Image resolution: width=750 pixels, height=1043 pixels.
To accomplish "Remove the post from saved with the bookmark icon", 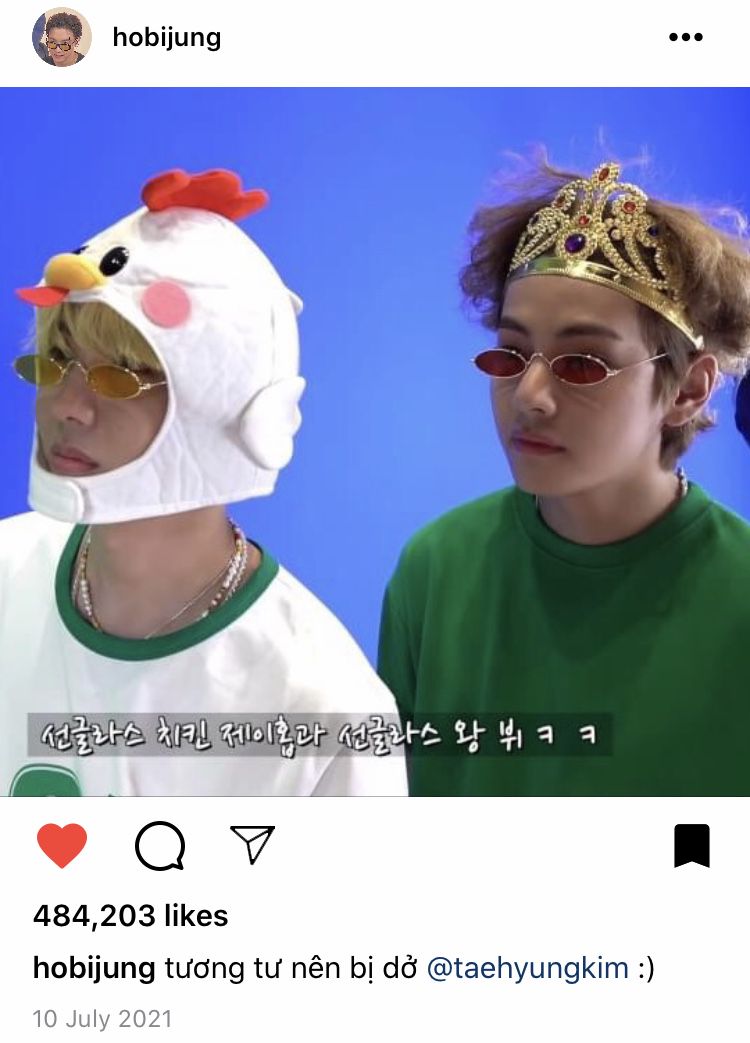I will [691, 846].
